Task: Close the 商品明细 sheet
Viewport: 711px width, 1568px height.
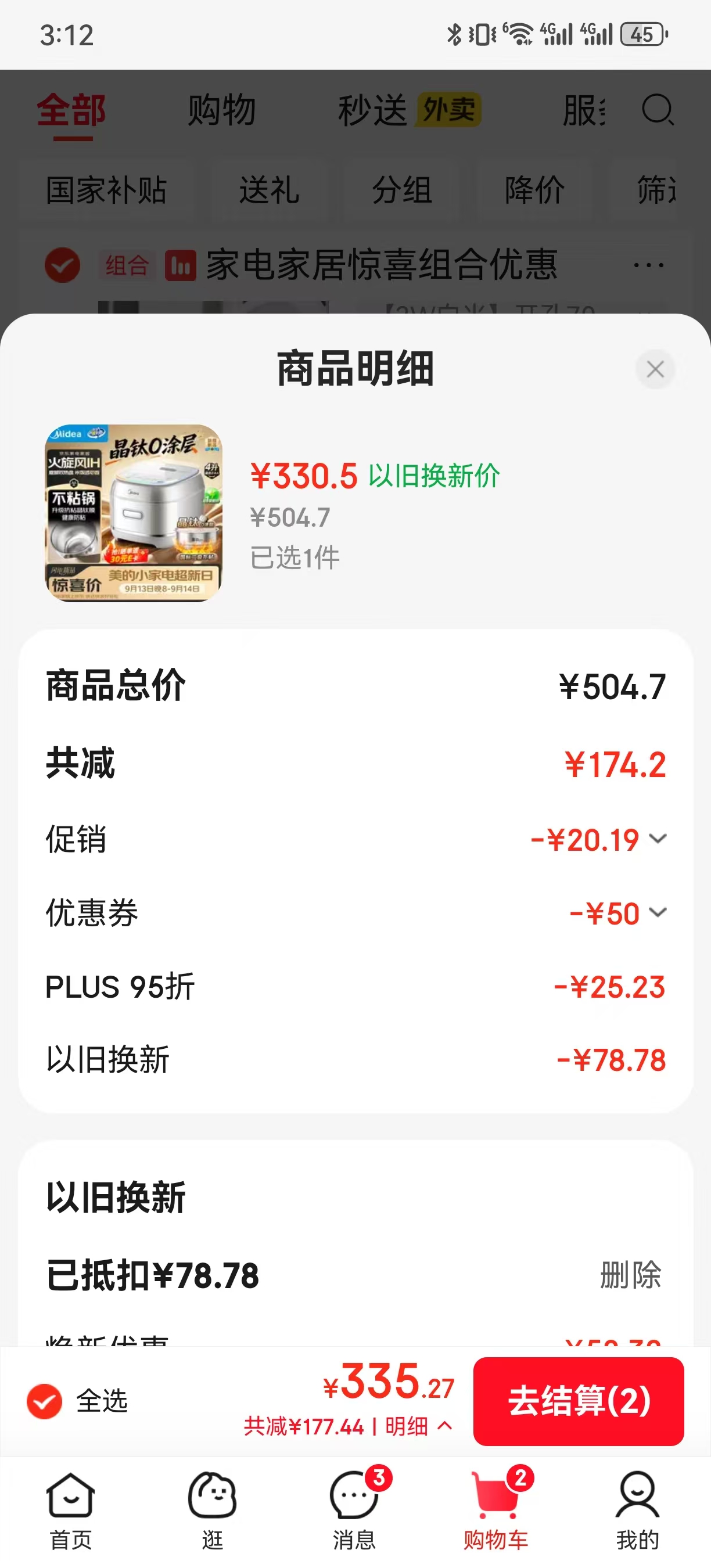Action: [x=655, y=369]
